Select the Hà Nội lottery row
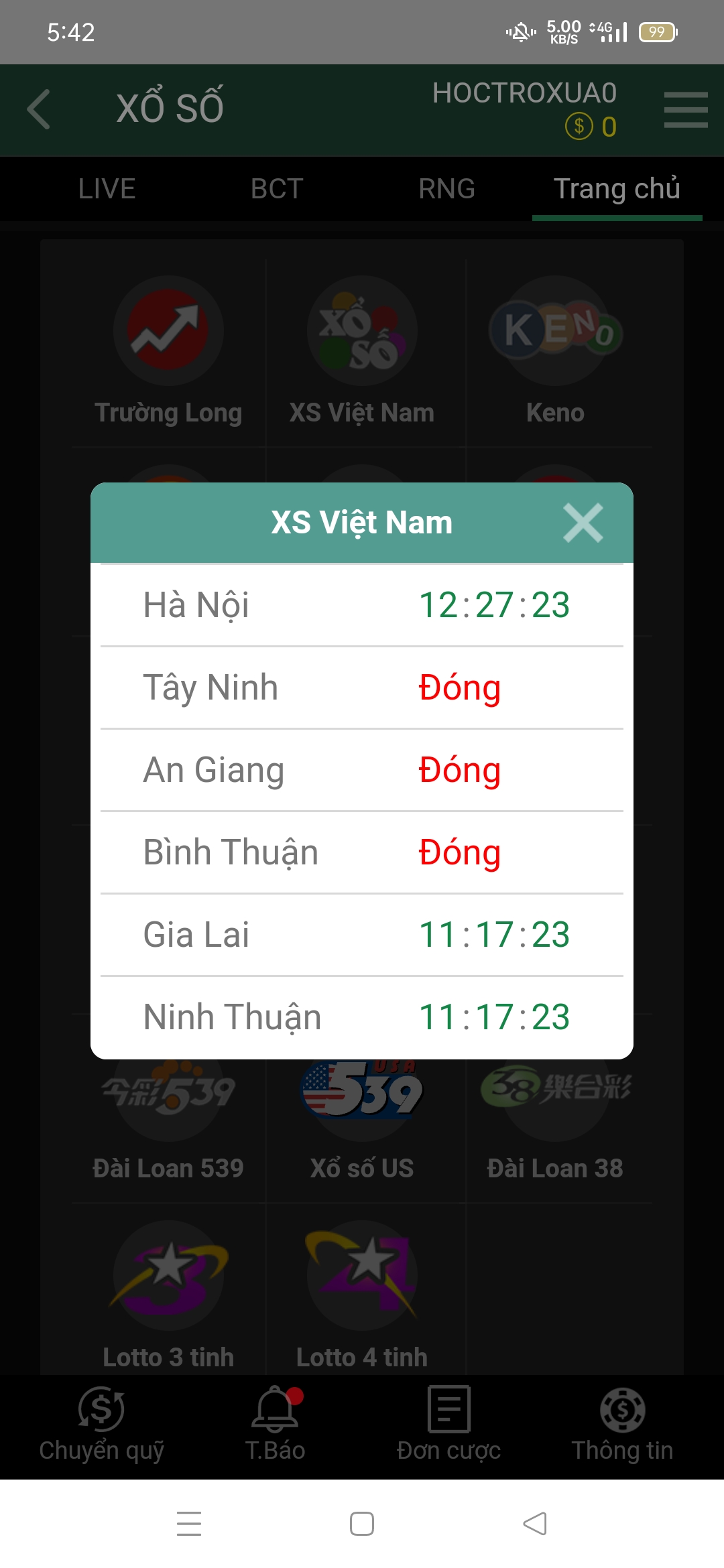 [362, 605]
